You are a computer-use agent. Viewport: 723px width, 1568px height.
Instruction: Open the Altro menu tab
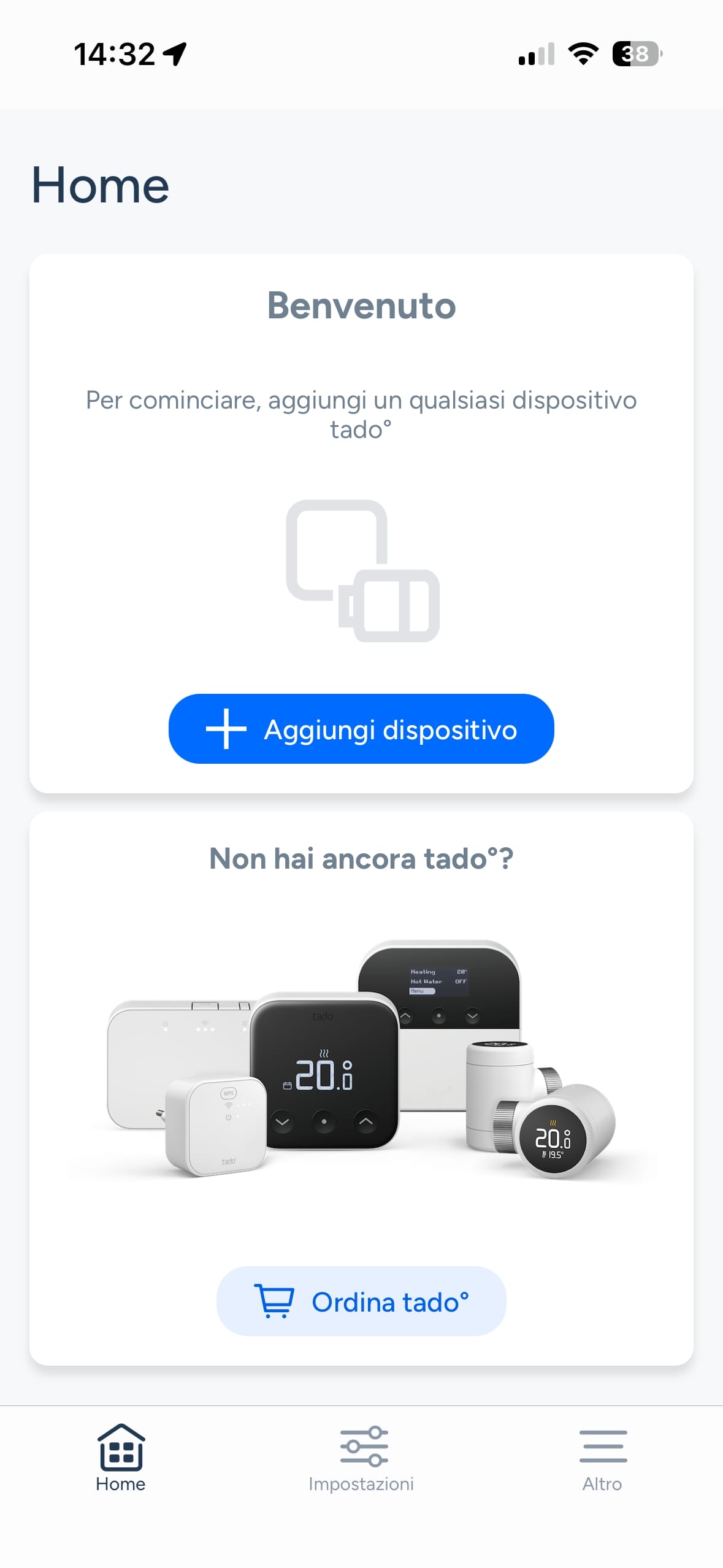coord(602,1458)
